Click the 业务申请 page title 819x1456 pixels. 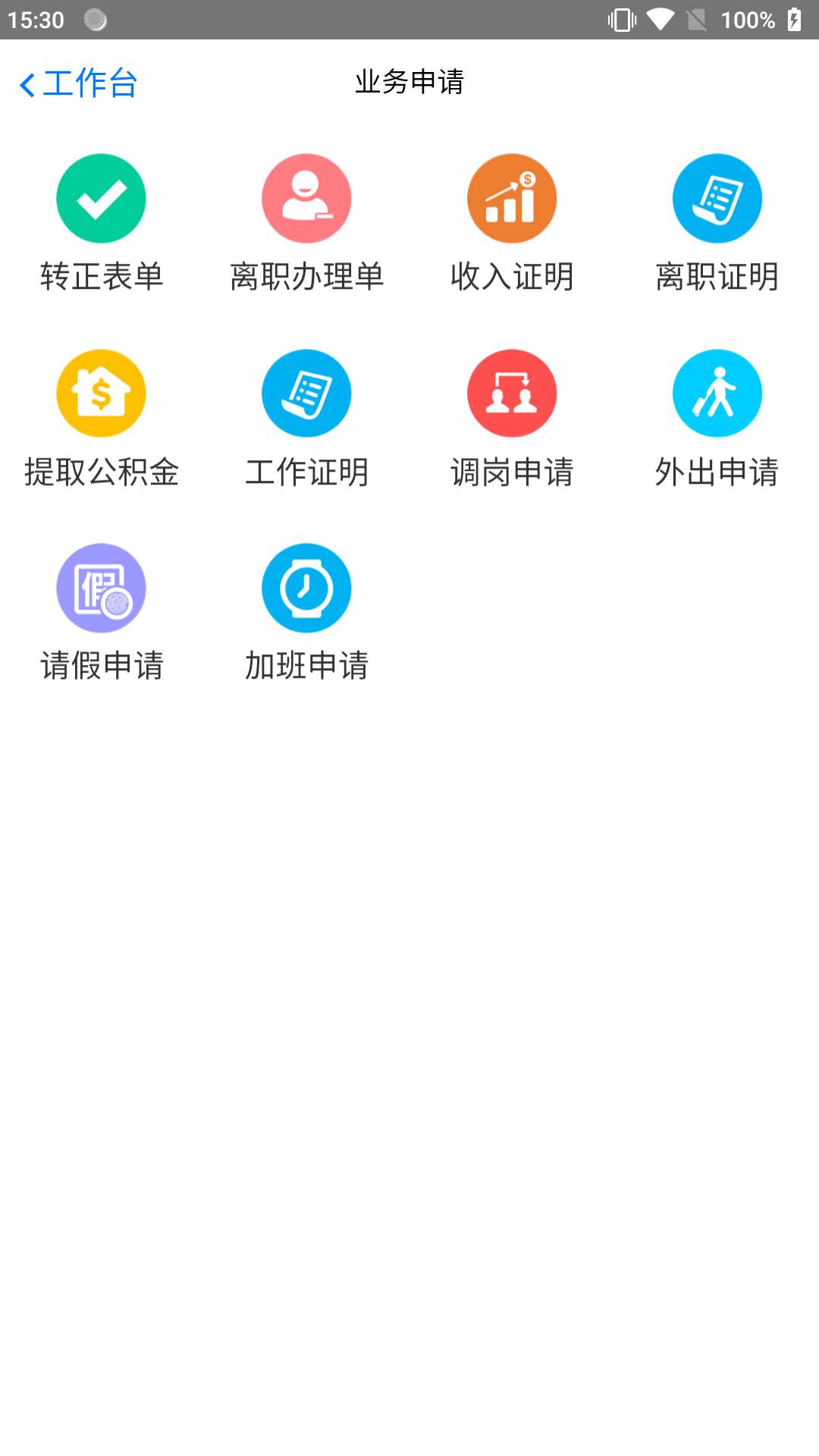point(409,83)
